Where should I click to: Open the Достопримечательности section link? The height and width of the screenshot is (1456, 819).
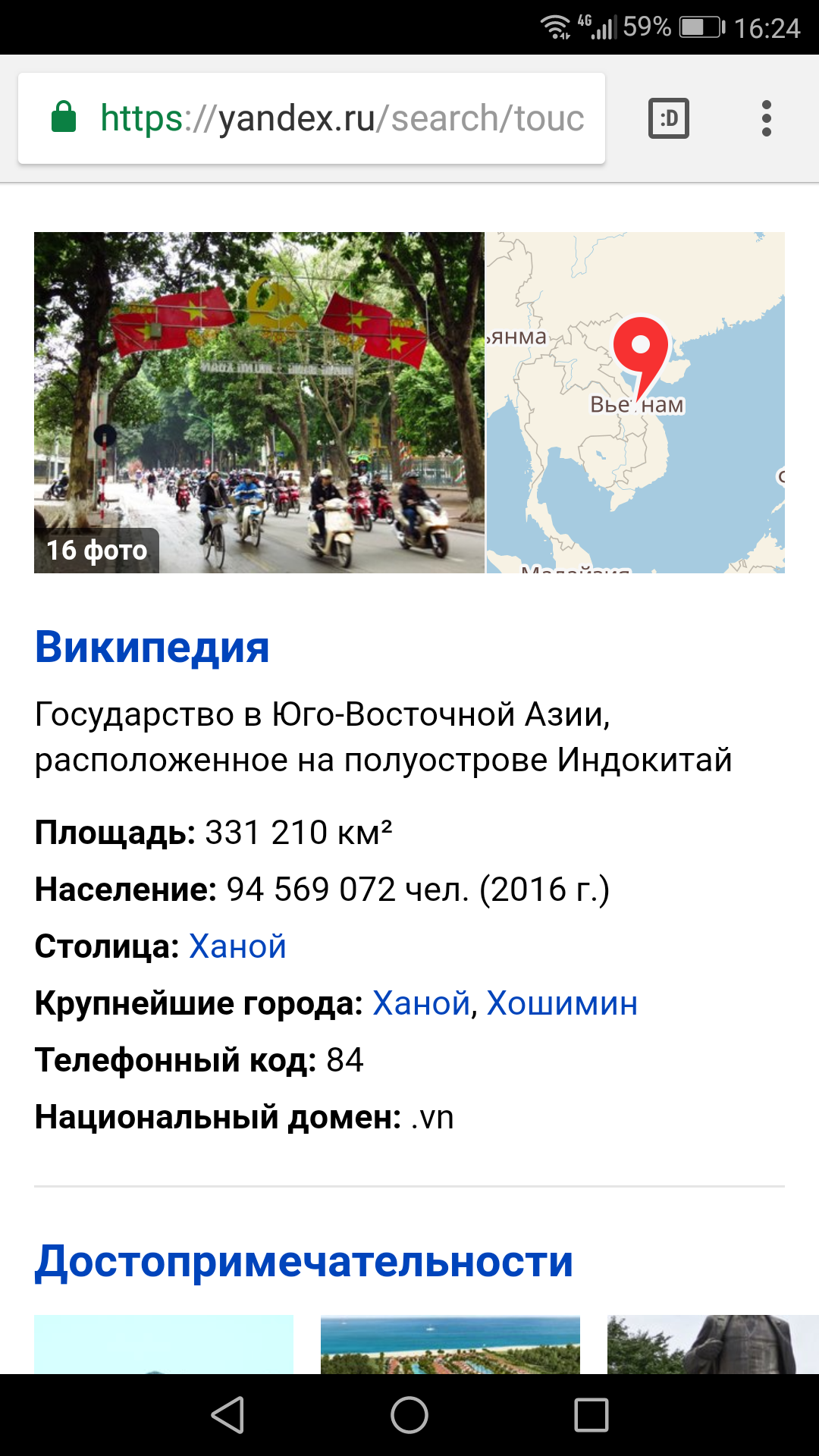click(303, 1261)
